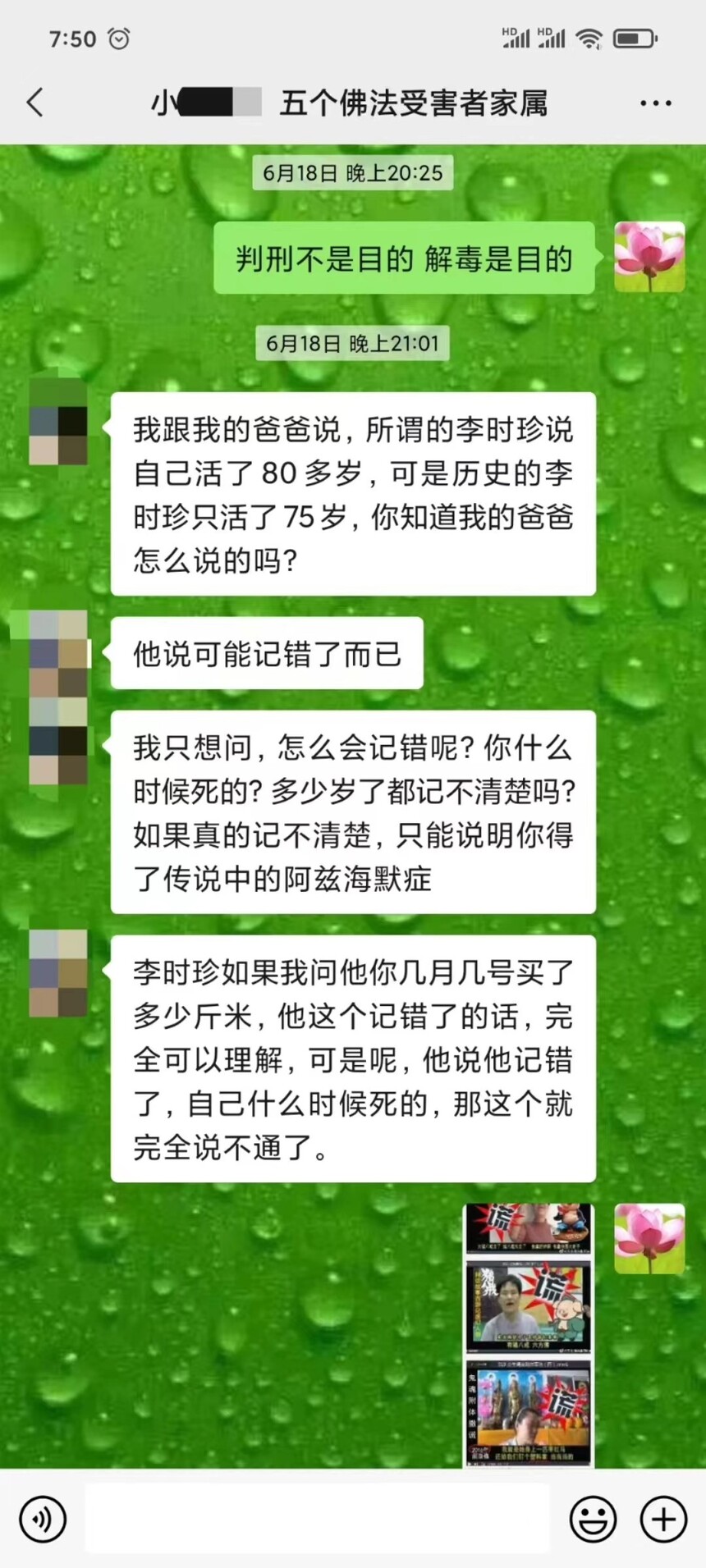This screenshot has width=706, height=1568.
Task: Focus the message text field
Action: click(x=317, y=1519)
